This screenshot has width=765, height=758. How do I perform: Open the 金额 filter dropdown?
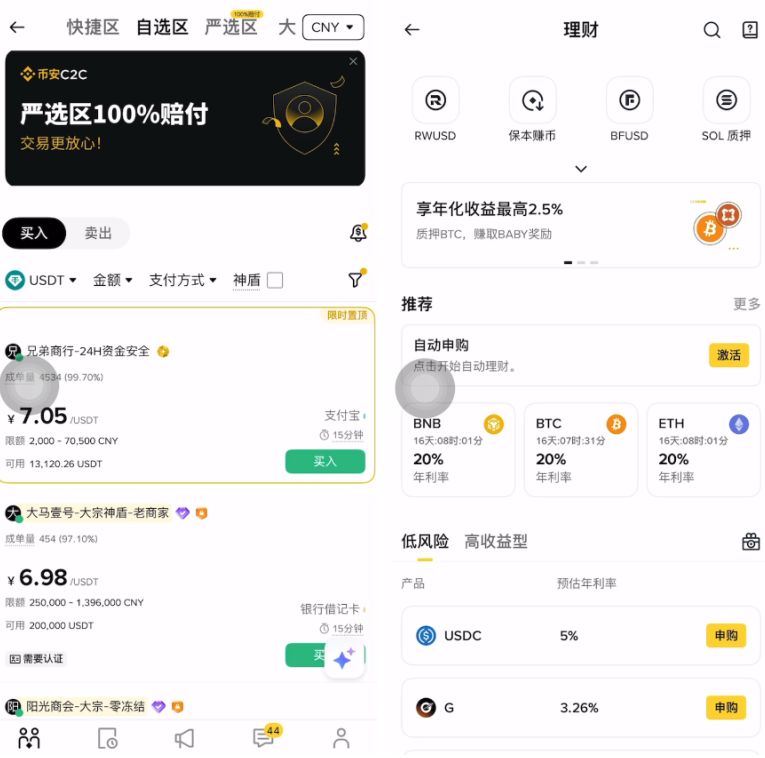coord(112,280)
